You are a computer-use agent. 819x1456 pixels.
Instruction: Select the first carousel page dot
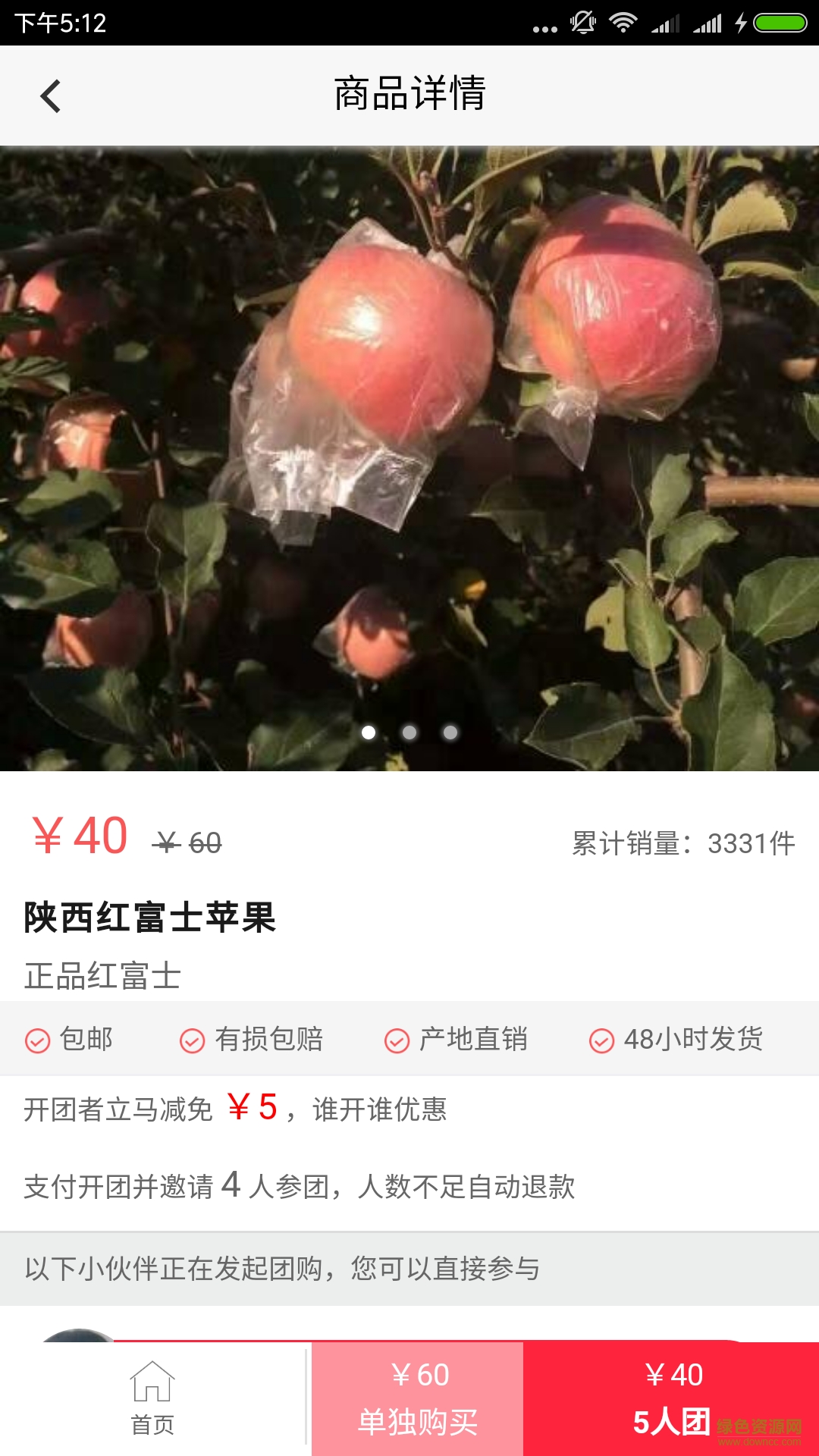pyautogui.click(x=369, y=732)
